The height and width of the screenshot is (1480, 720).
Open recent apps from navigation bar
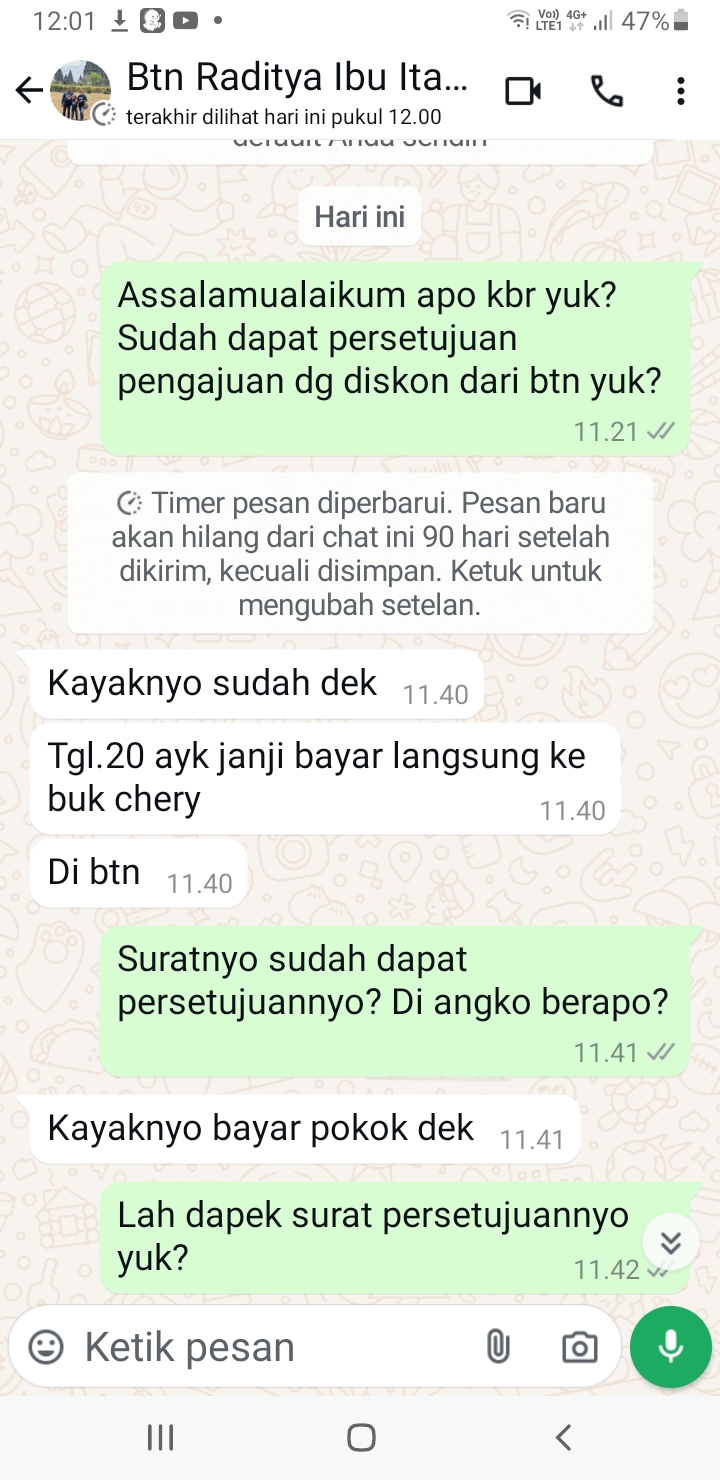(160, 1438)
